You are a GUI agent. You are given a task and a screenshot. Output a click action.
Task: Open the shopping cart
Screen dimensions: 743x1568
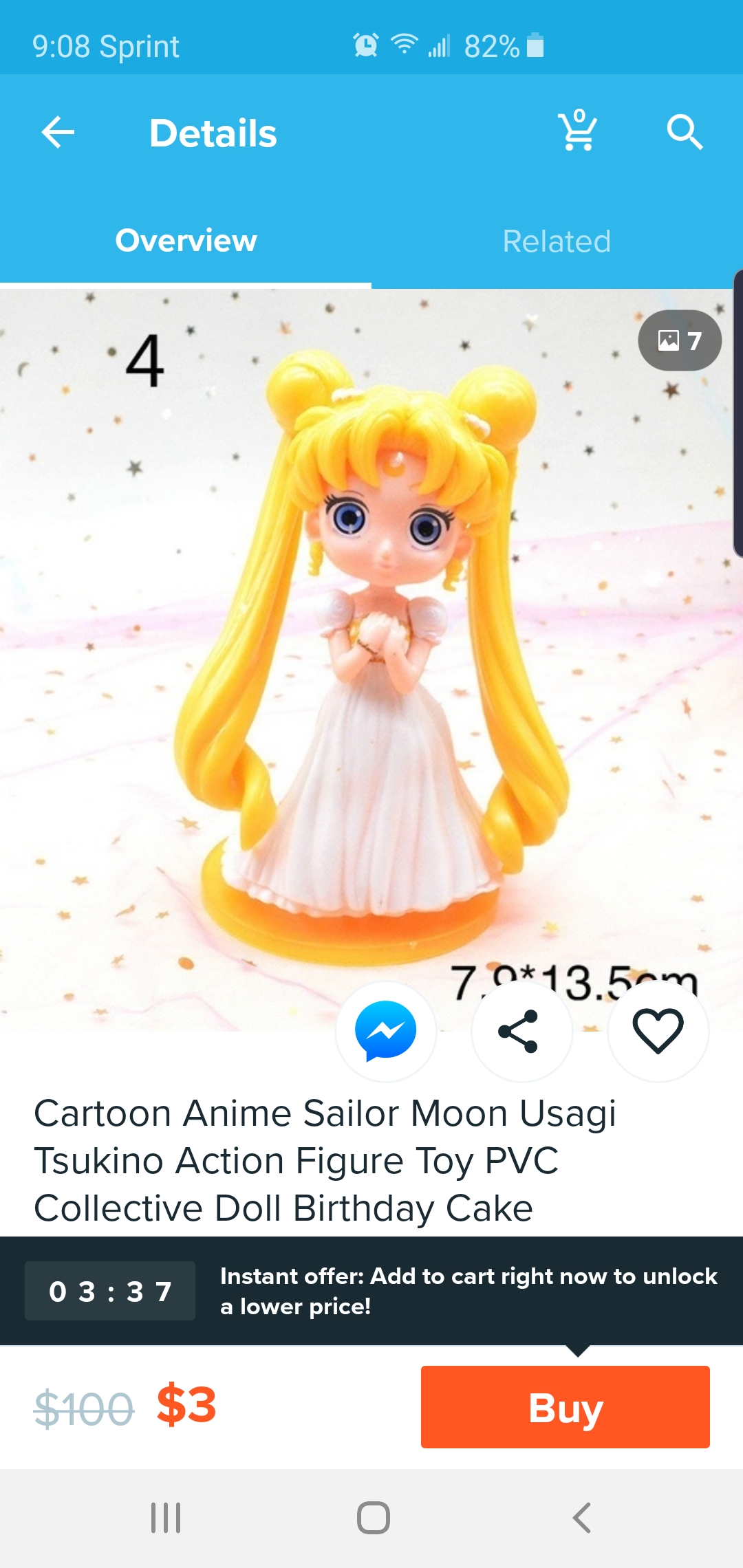point(578,130)
